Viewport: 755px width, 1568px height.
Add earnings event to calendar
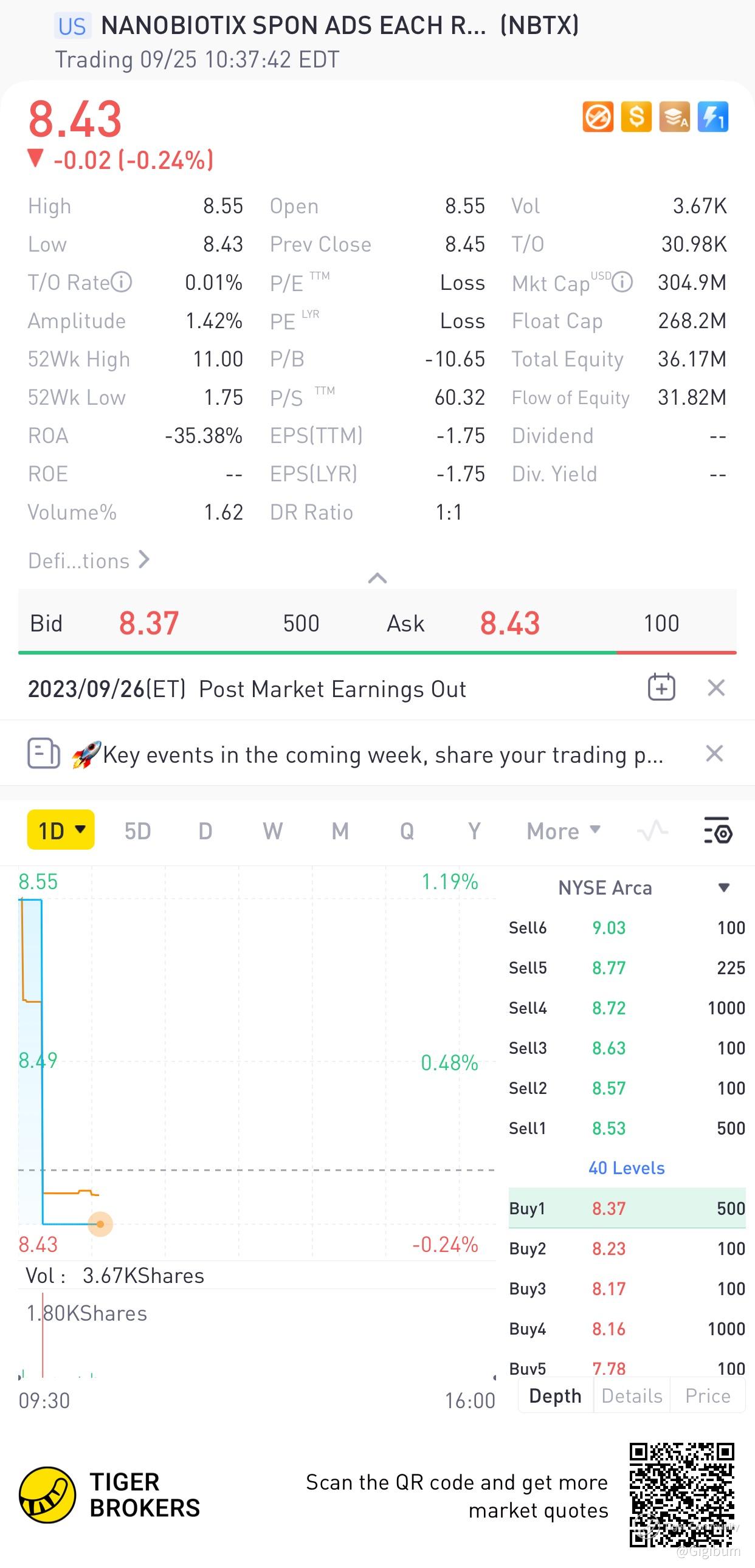coord(661,688)
